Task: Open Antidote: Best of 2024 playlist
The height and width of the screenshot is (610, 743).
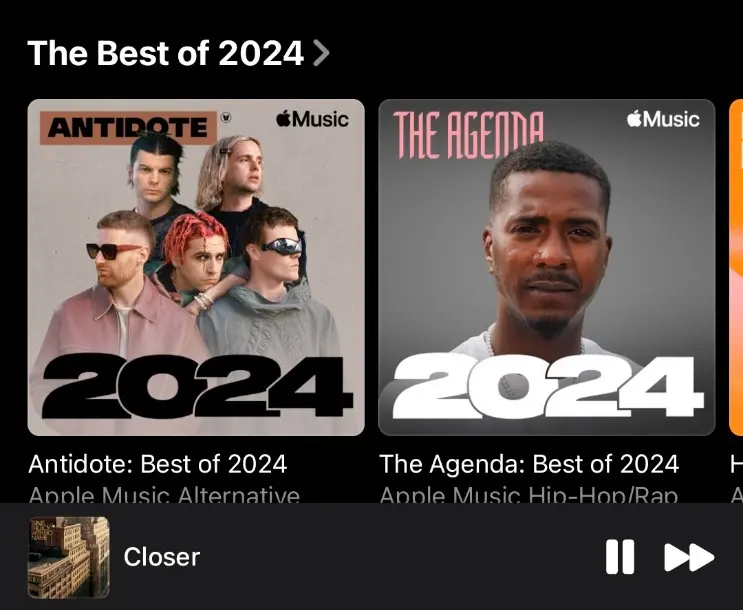Action: 196,268
